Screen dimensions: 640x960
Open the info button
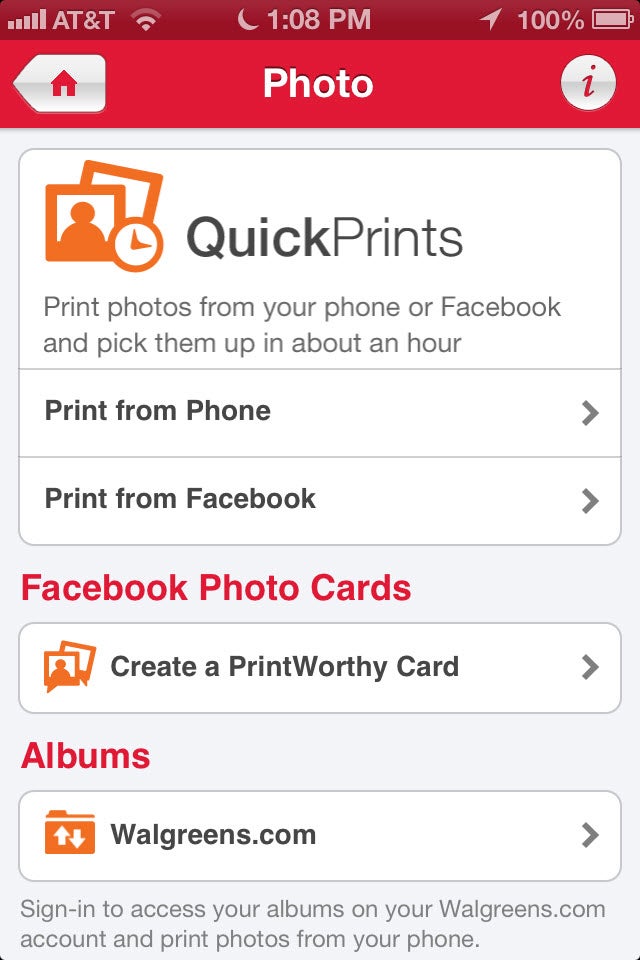coord(588,83)
